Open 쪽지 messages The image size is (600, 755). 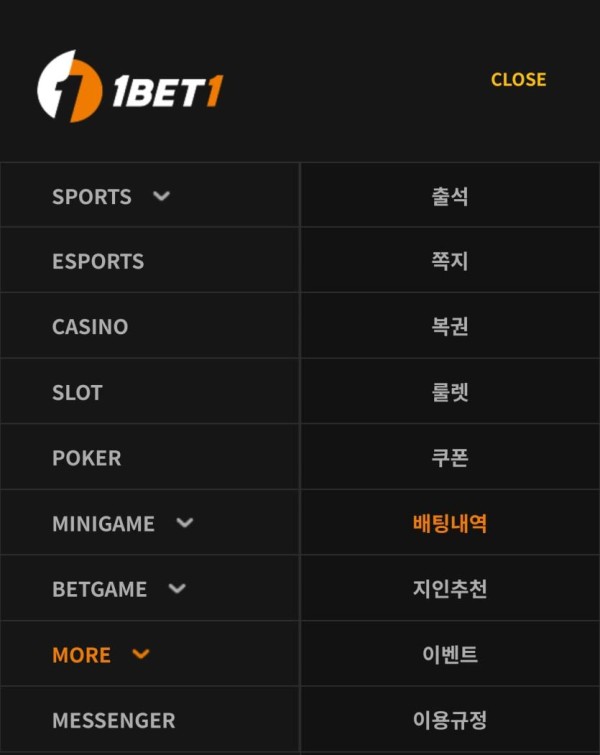450,262
